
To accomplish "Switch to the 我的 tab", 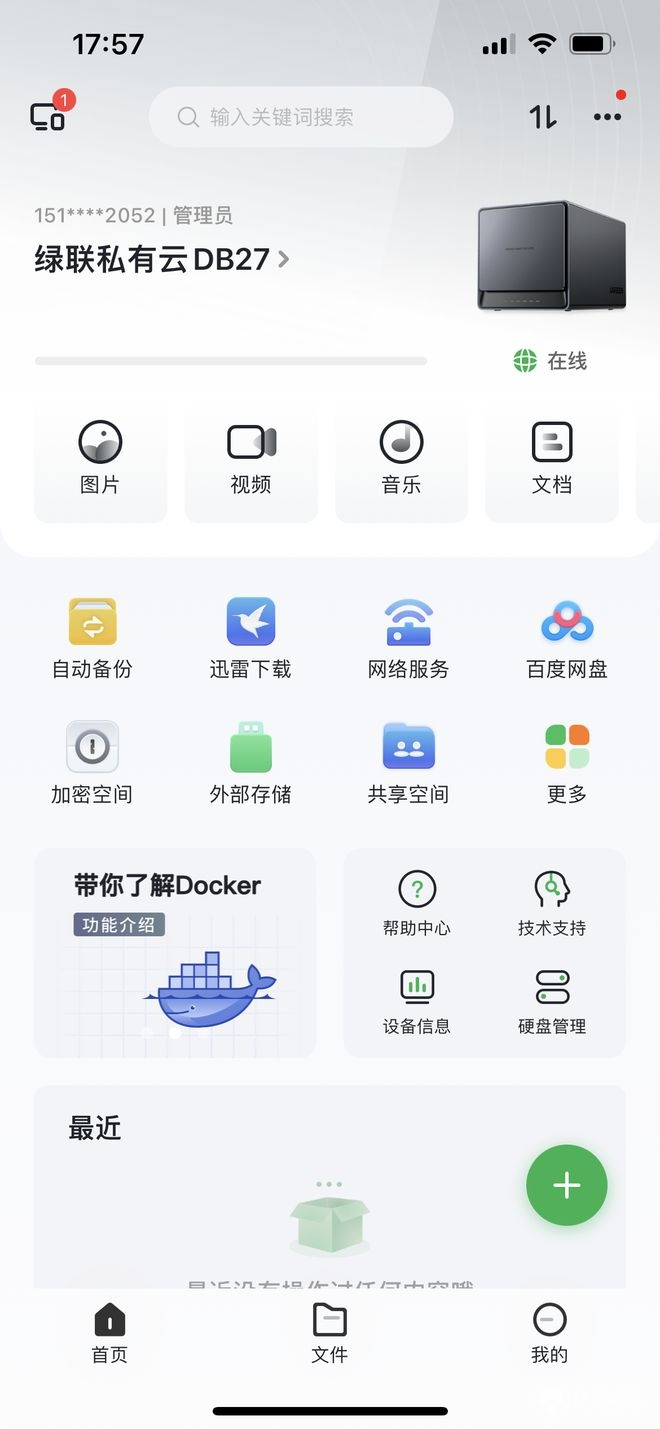I will coord(550,1333).
